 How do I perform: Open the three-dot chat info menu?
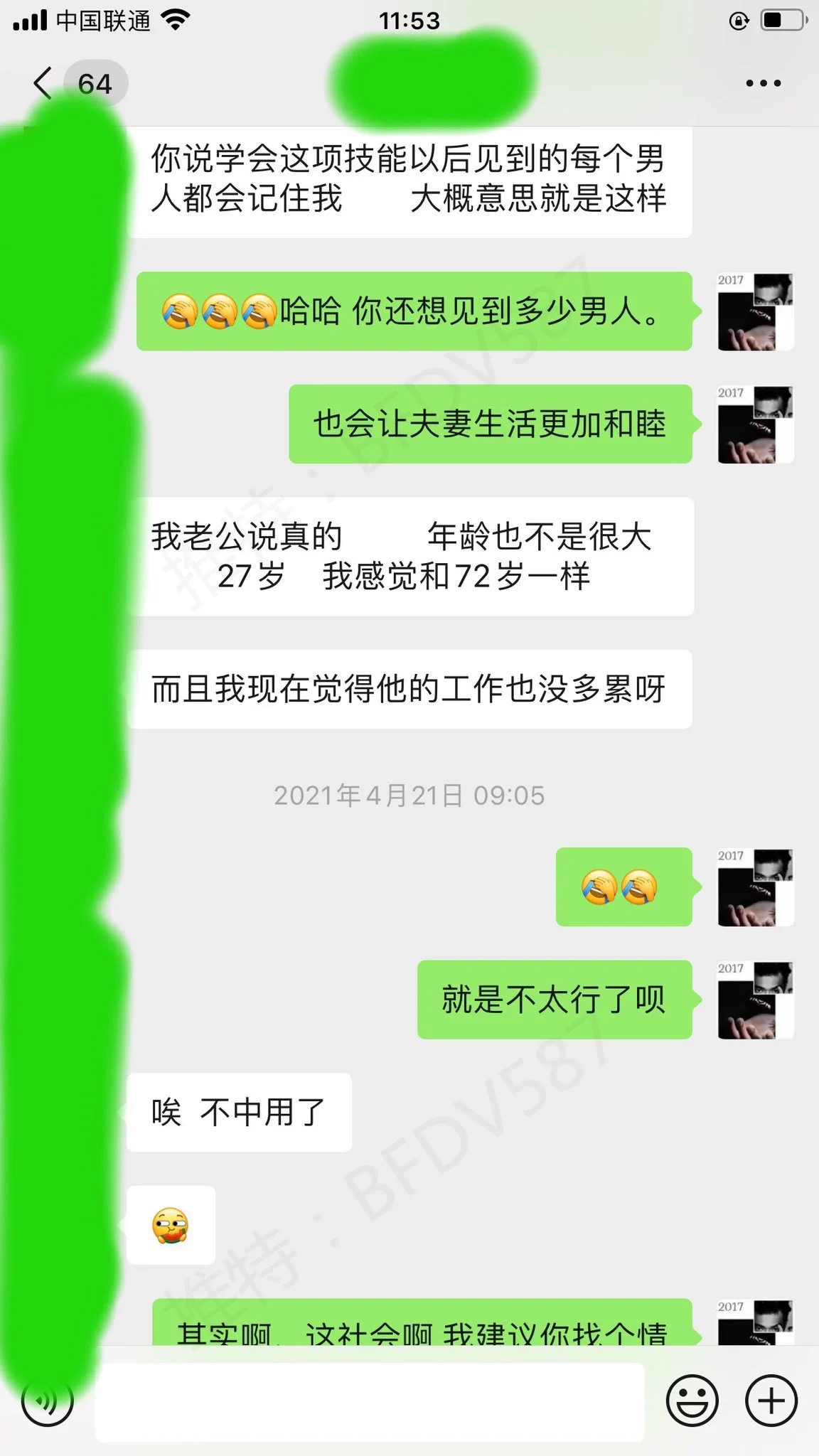click(763, 84)
